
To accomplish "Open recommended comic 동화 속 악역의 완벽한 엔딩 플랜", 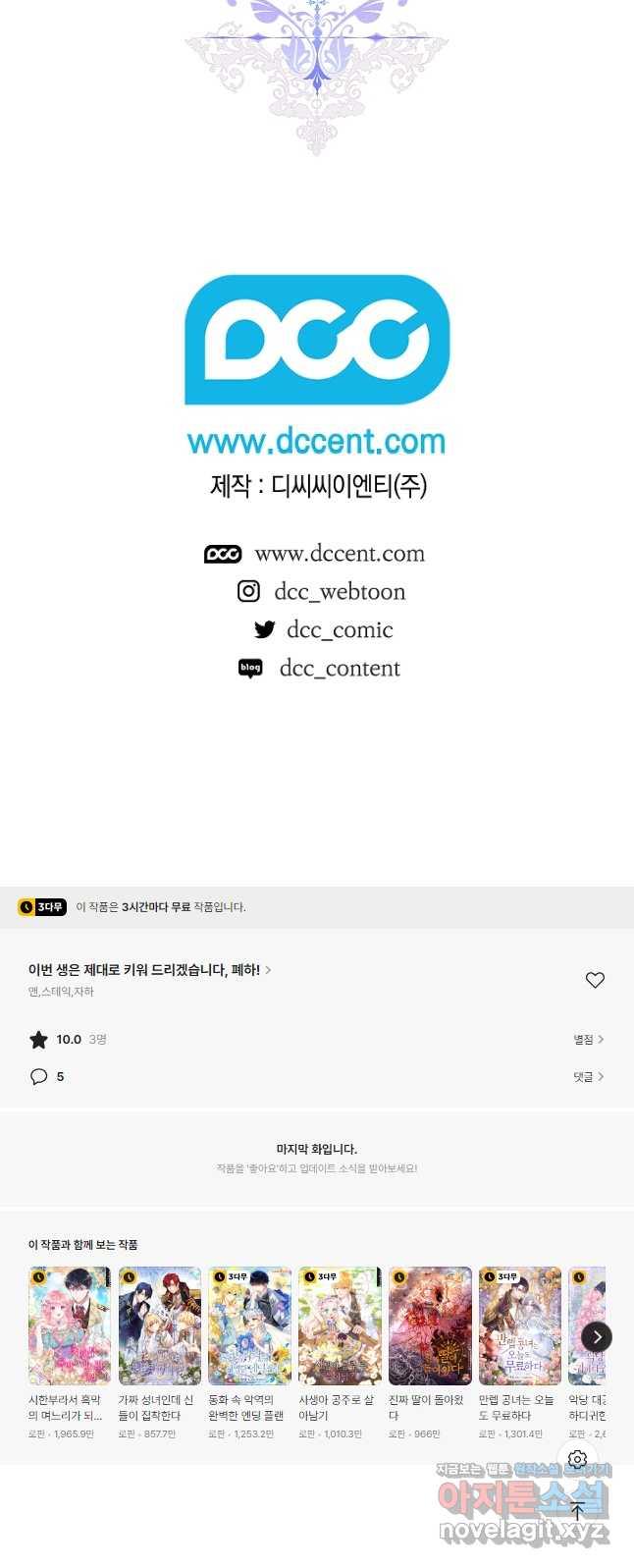I will 249,1326.
